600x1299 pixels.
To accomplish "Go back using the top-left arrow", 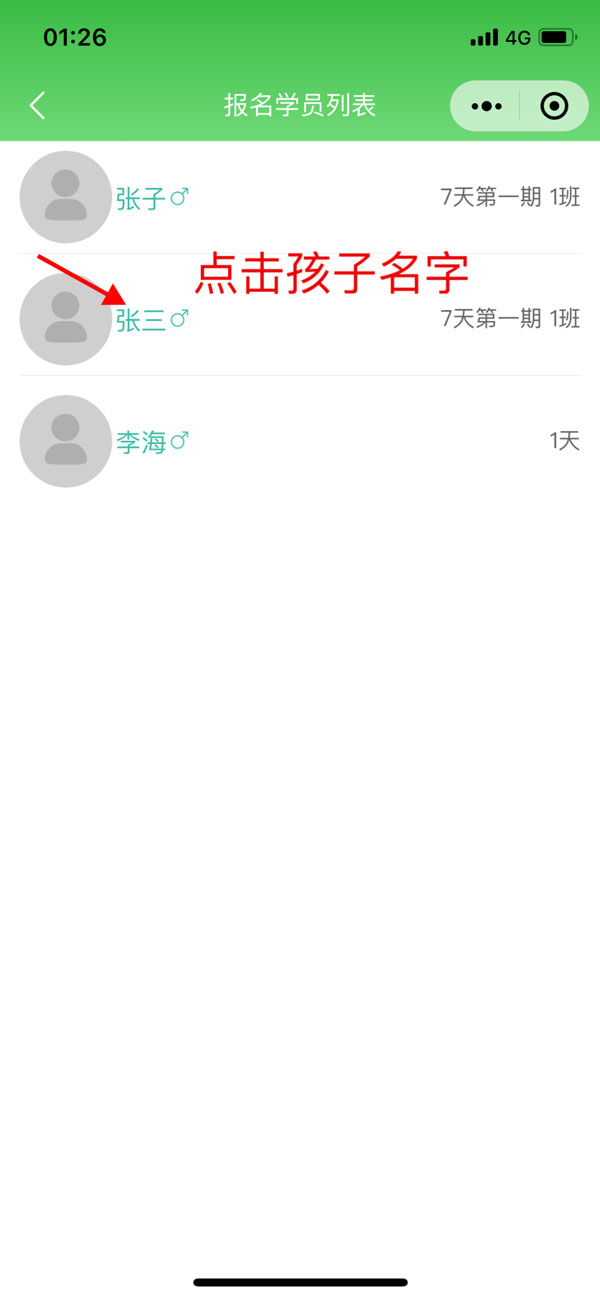I will tap(38, 106).
